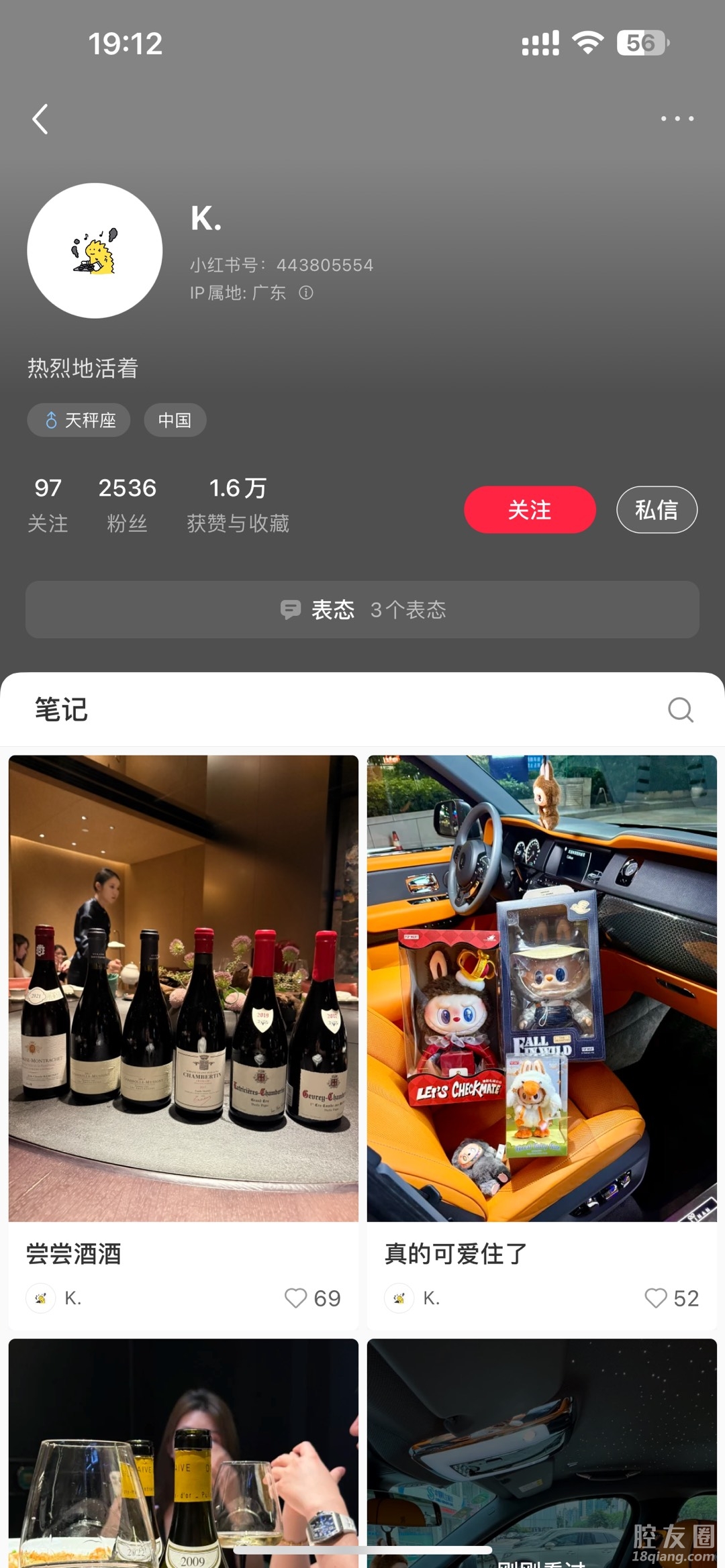This screenshot has height=1568, width=725.
Task: Switch to the 笔记 tab
Action: (x=61, y=709)
